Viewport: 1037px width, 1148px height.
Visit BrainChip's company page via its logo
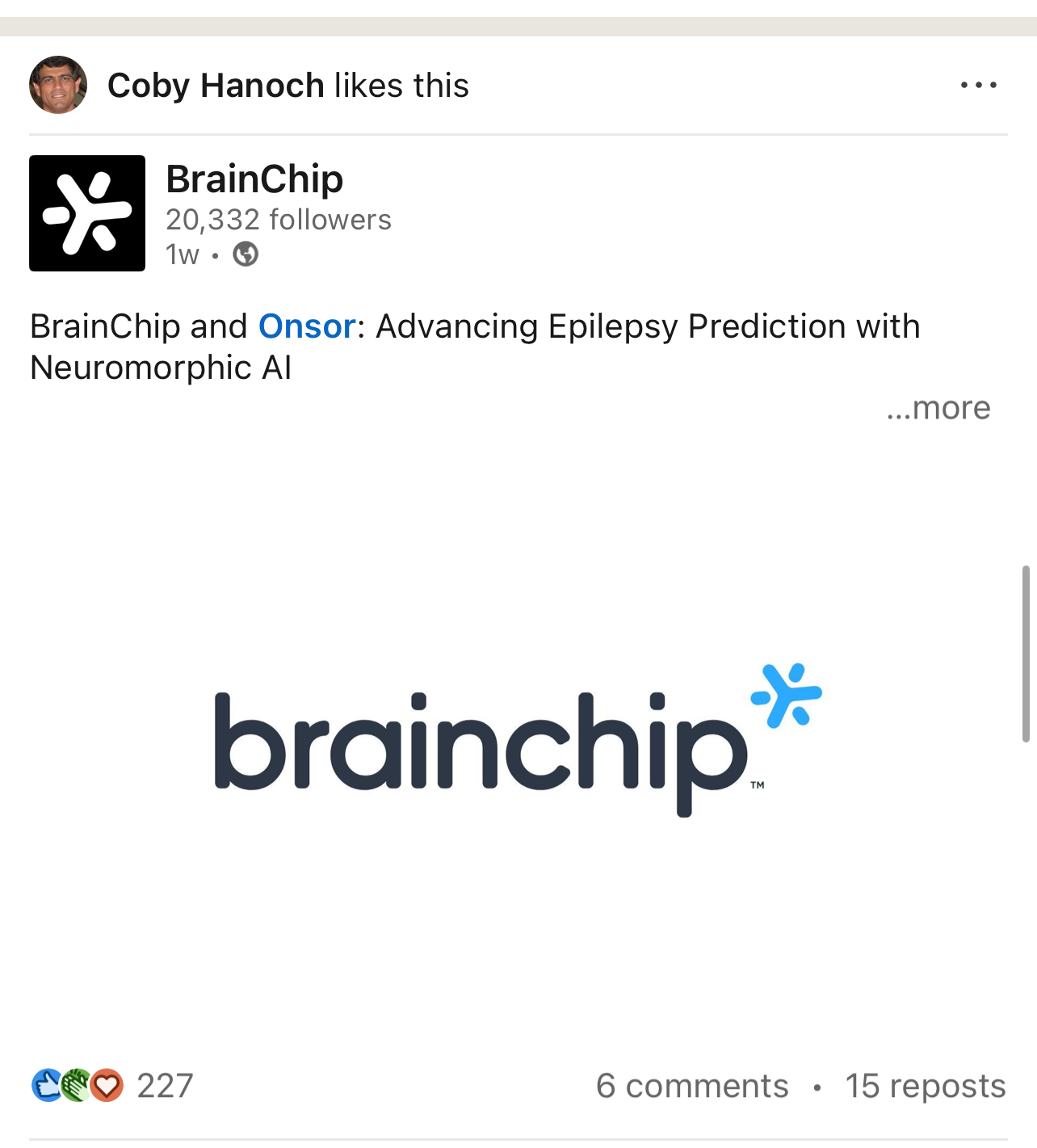pos(87,213)
